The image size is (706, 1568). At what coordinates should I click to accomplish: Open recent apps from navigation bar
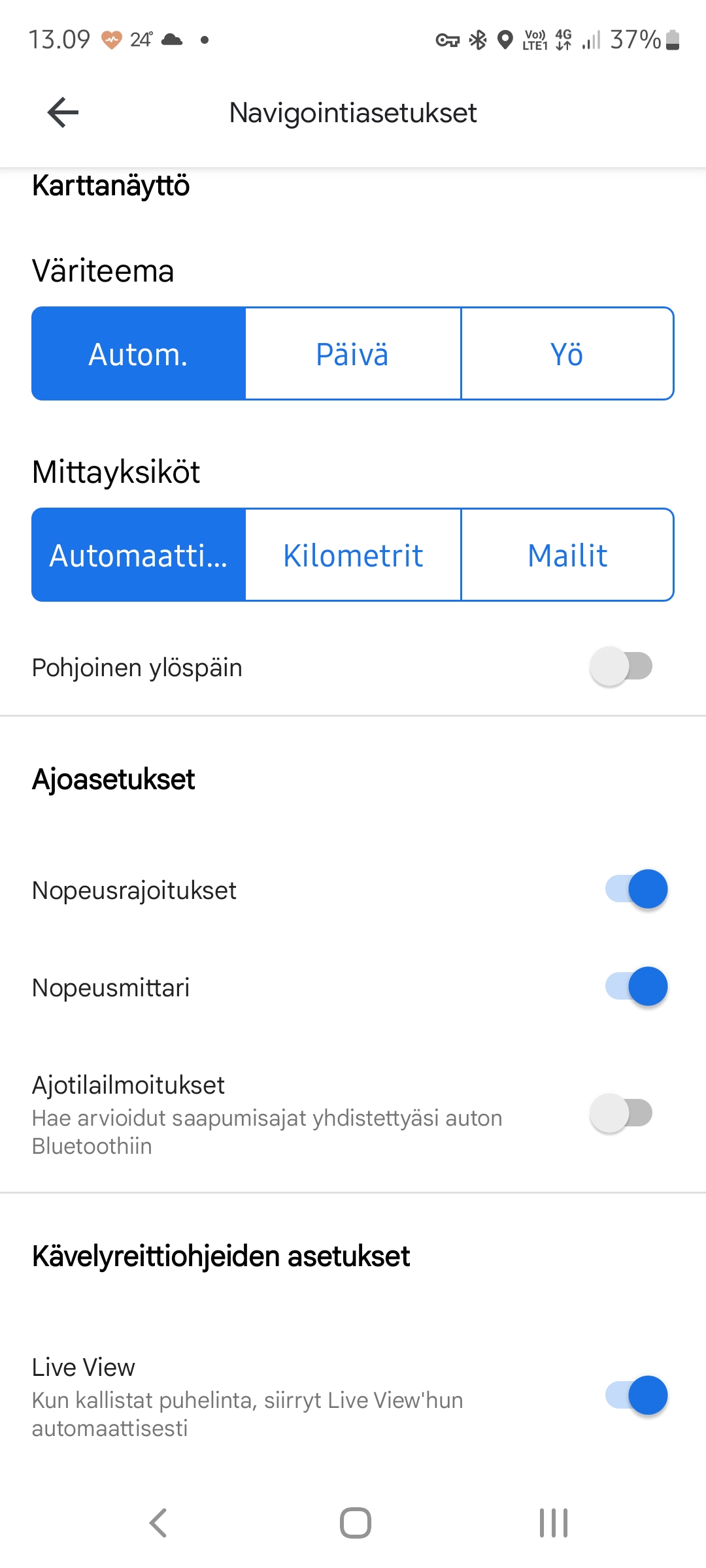[554, 1523]
